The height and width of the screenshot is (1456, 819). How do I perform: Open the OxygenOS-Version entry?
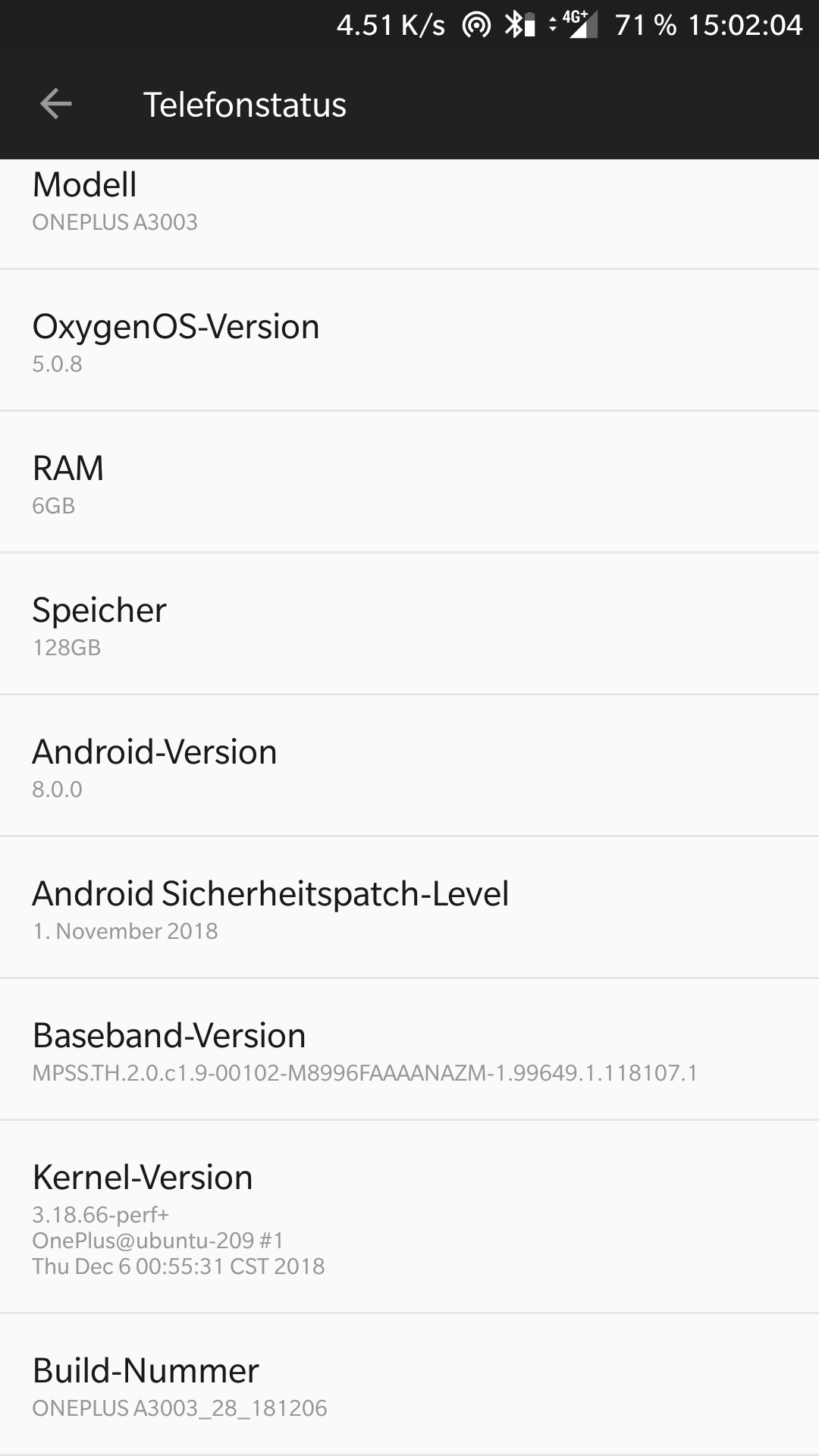[409, 341]
